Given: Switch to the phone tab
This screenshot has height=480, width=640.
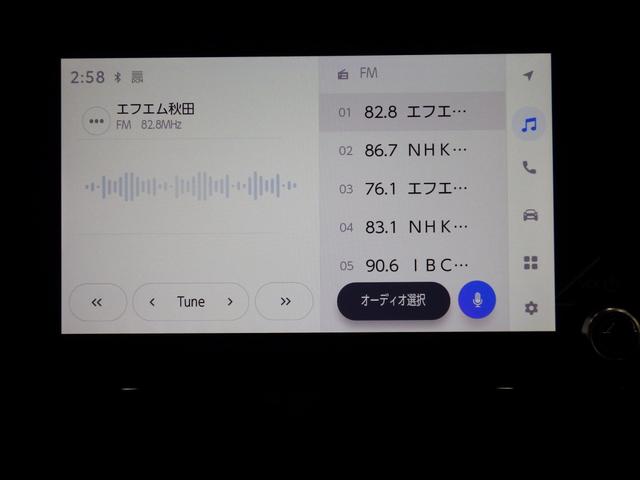Looking at the screenshot, I should pyautogui.click(x=529, y=168).
